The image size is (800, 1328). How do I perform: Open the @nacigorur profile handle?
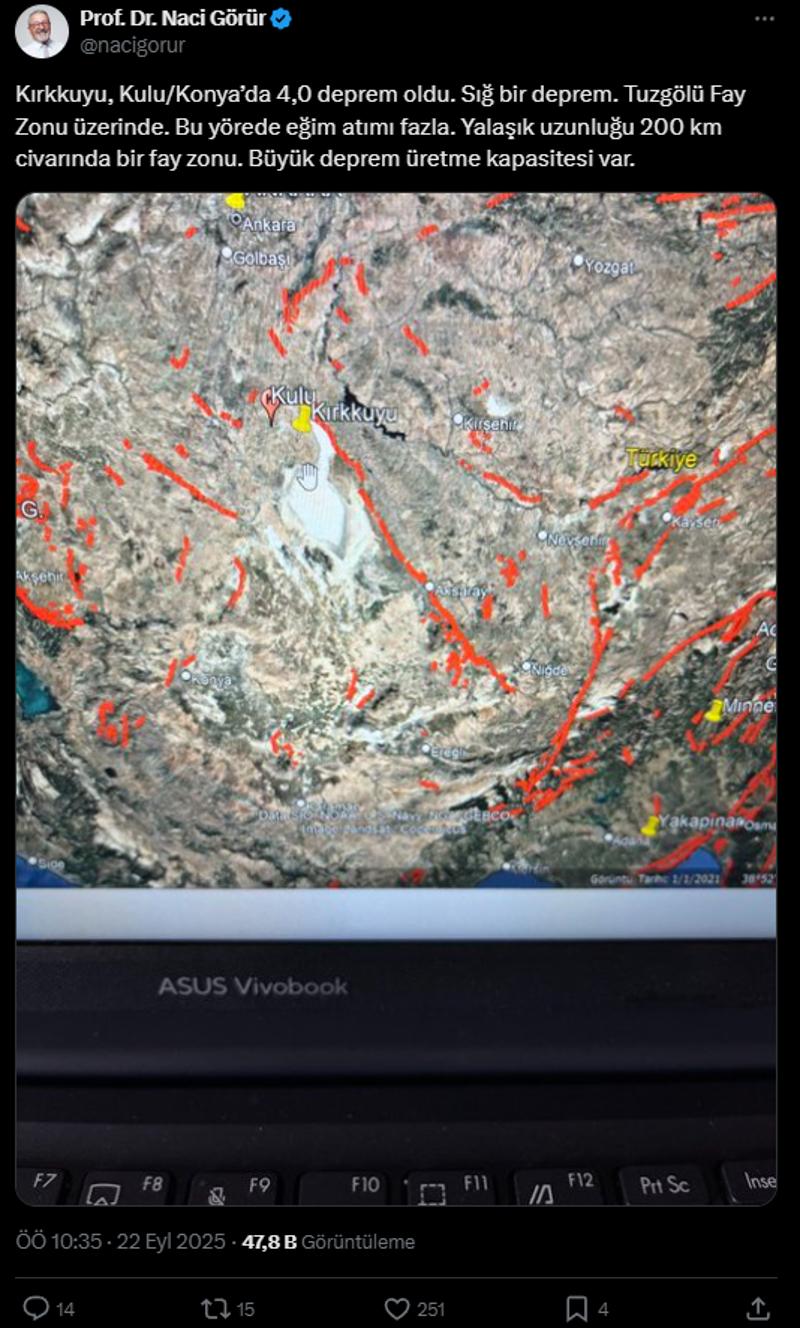(132, 45)
